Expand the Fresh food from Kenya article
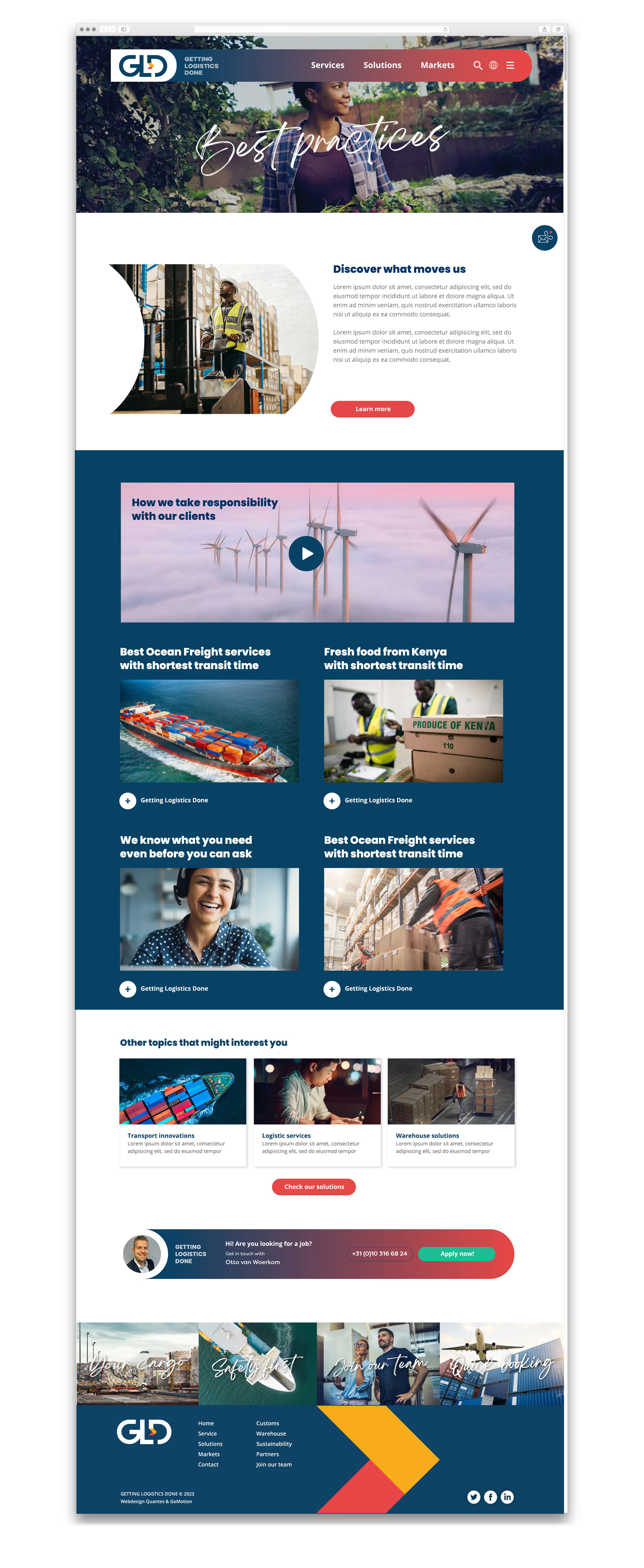The height and width of the screenshot is (1568, 644). pyautogui.click(x=331, y=801)
